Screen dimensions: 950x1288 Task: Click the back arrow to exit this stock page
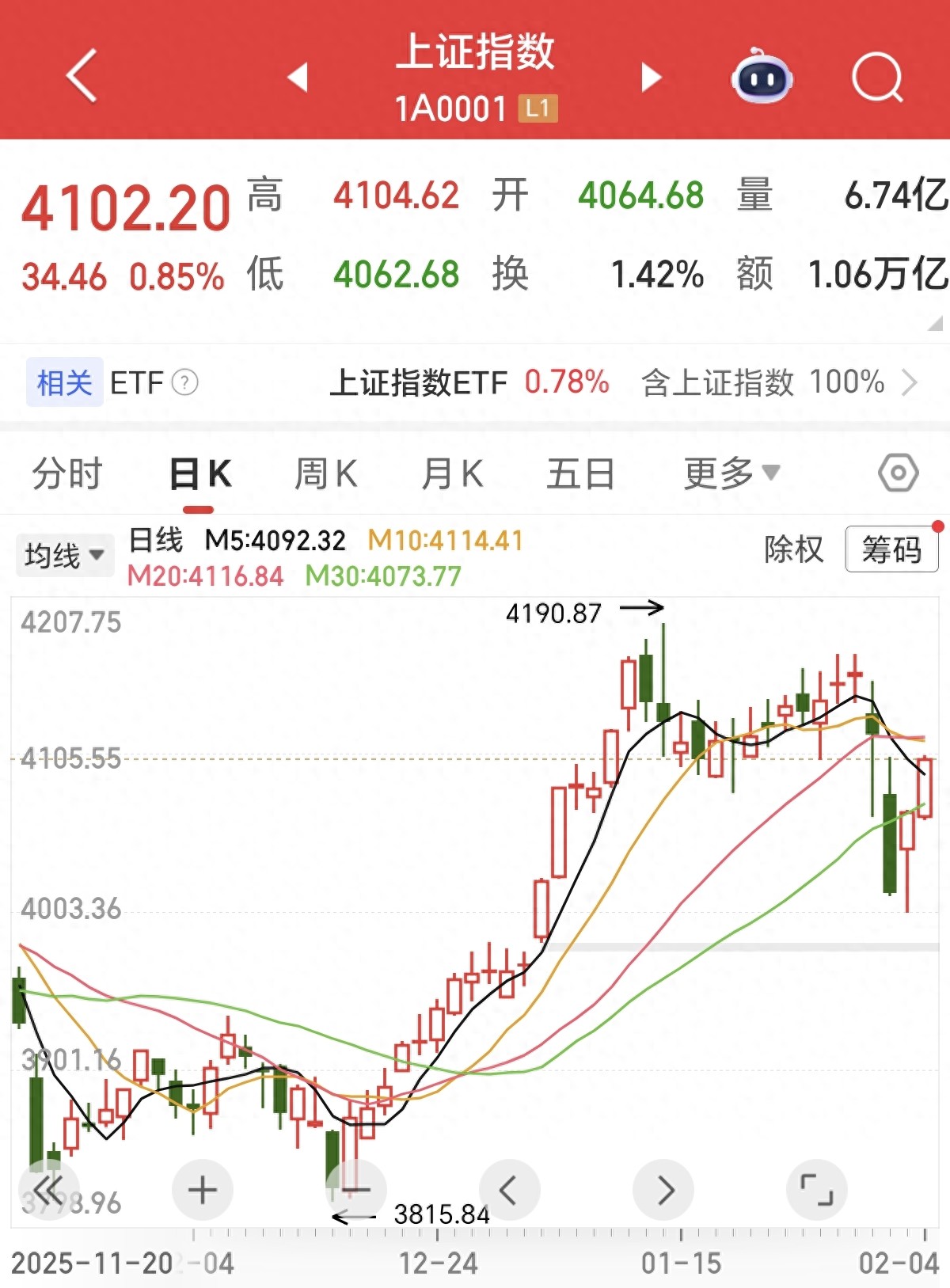(x=81, y=75)
